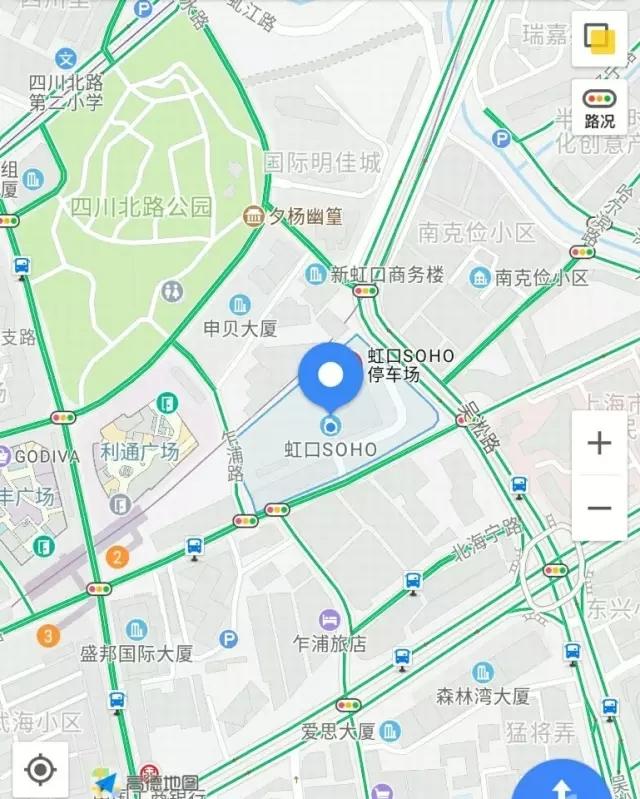Zoom in with the plus button
The image size is (640, 799).
pyautogui.click(x=599, y=443)
